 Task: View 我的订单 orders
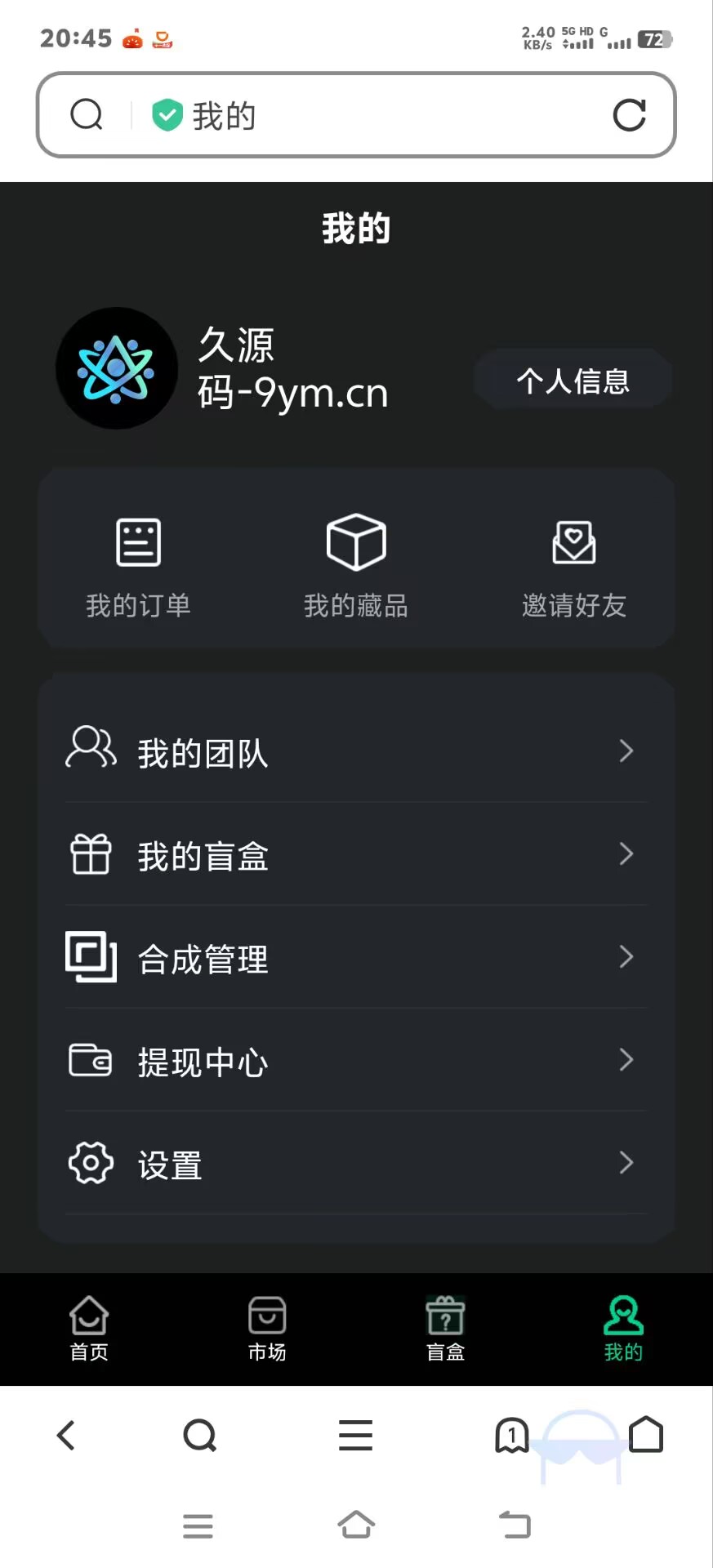[138, 566]
